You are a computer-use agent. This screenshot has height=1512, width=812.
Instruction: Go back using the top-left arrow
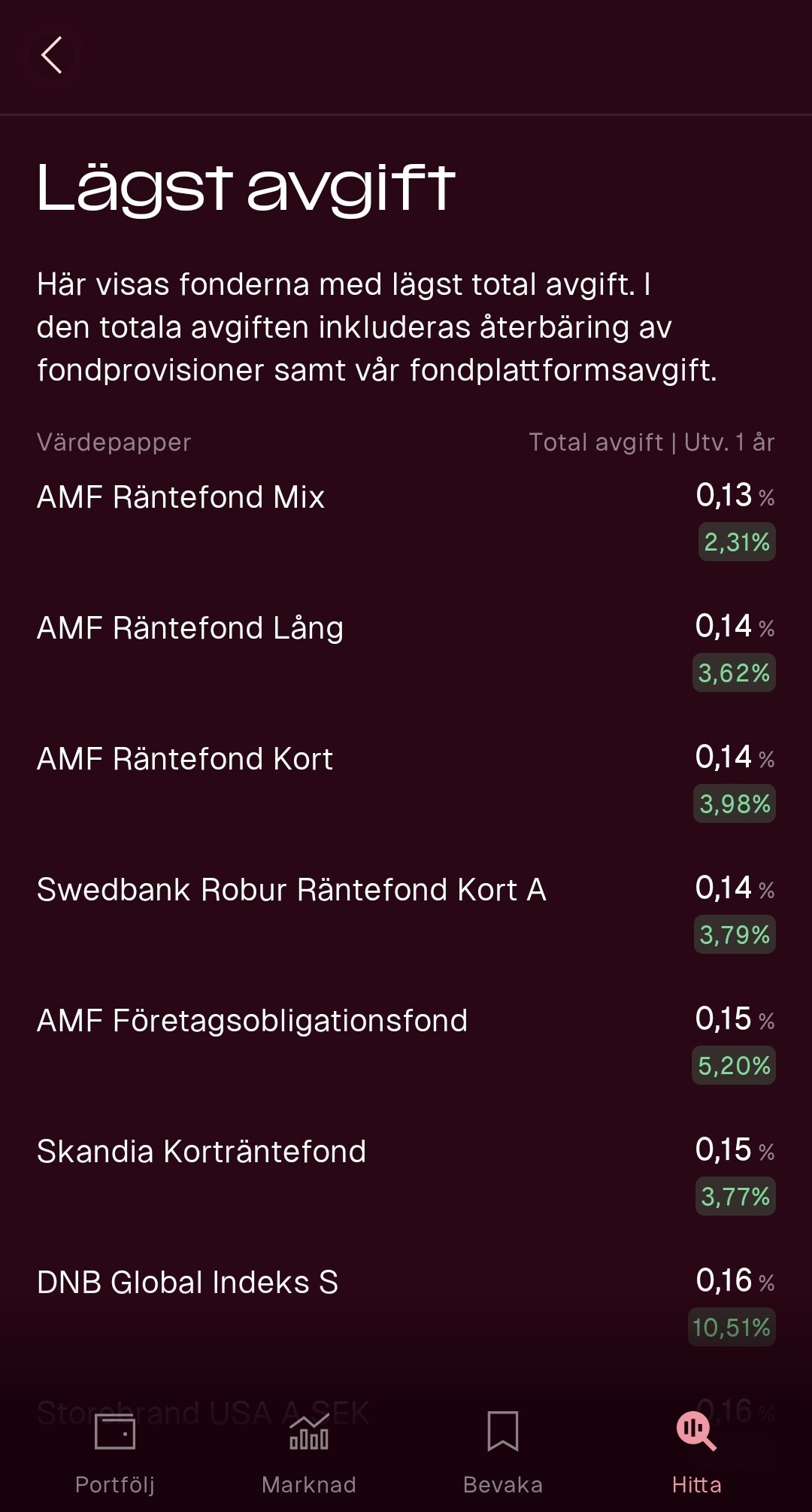point(51,56)
